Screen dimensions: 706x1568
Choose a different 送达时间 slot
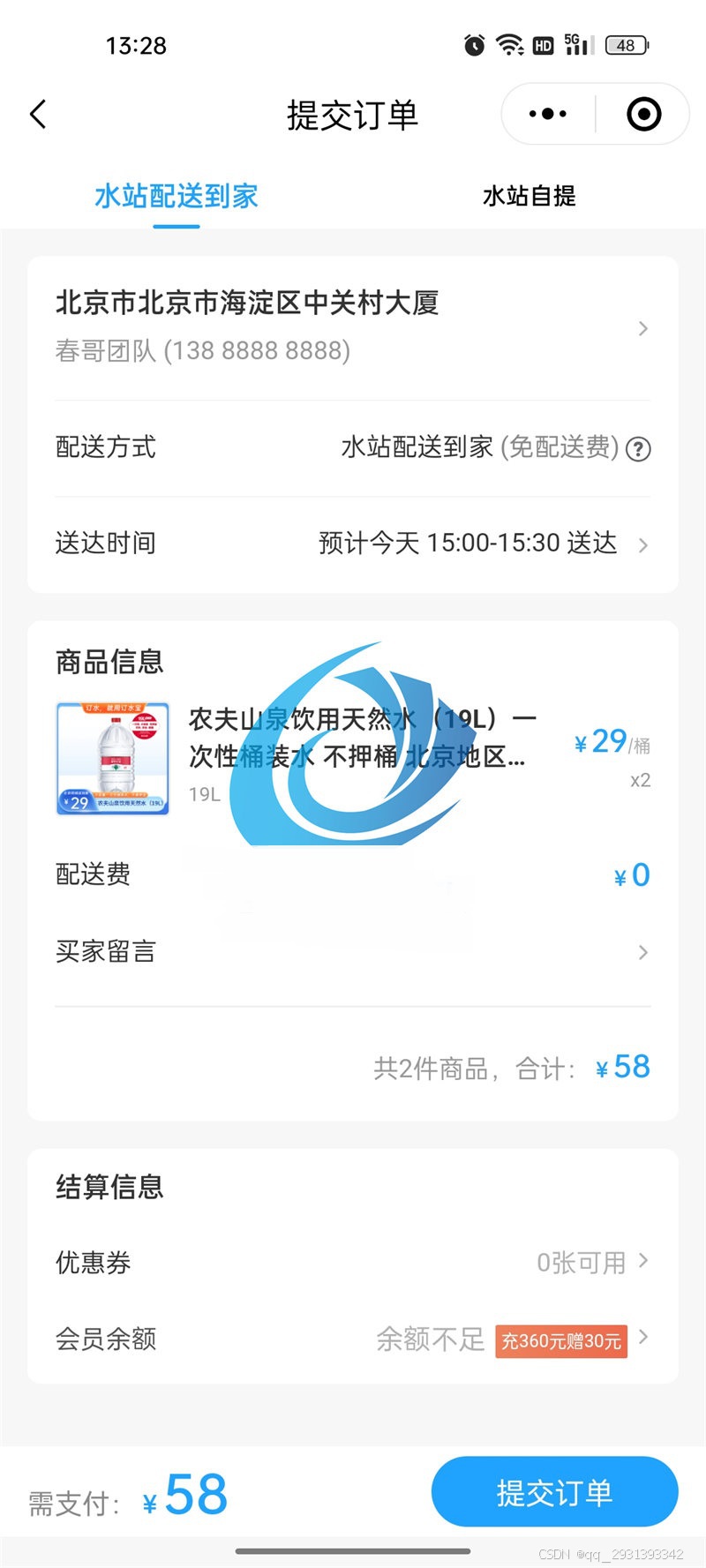(x=468, y=544)
